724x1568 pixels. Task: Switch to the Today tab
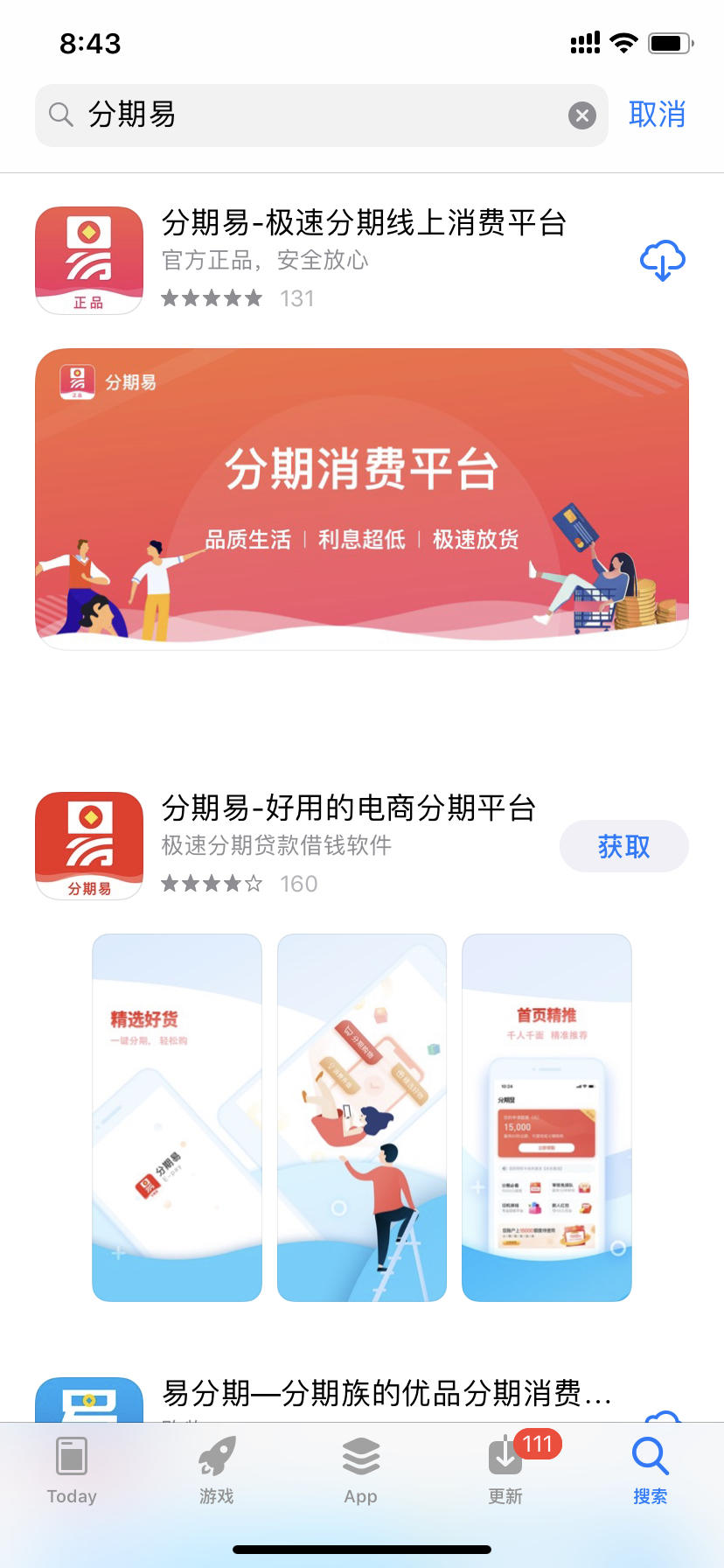point(72,1471)
